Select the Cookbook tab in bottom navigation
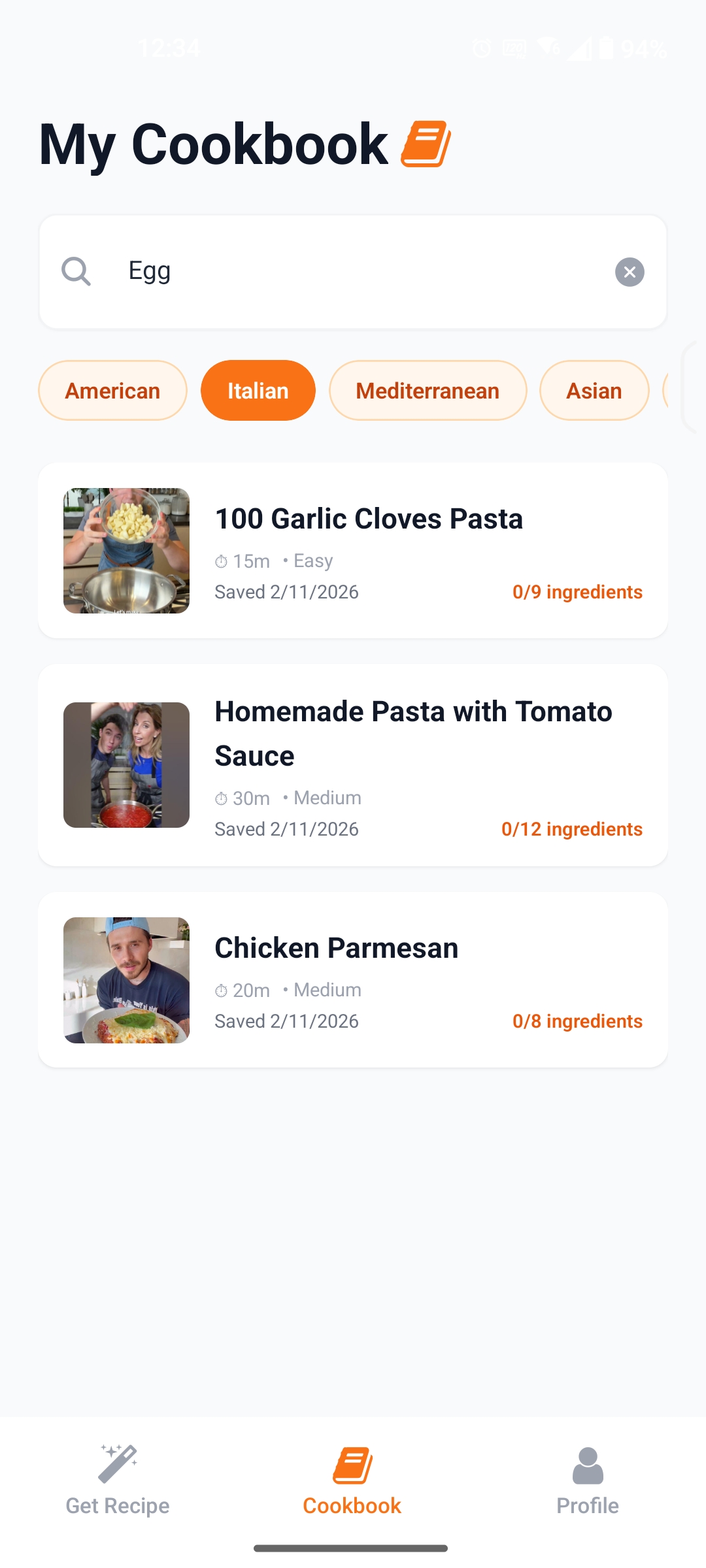 coord(352,1480)
